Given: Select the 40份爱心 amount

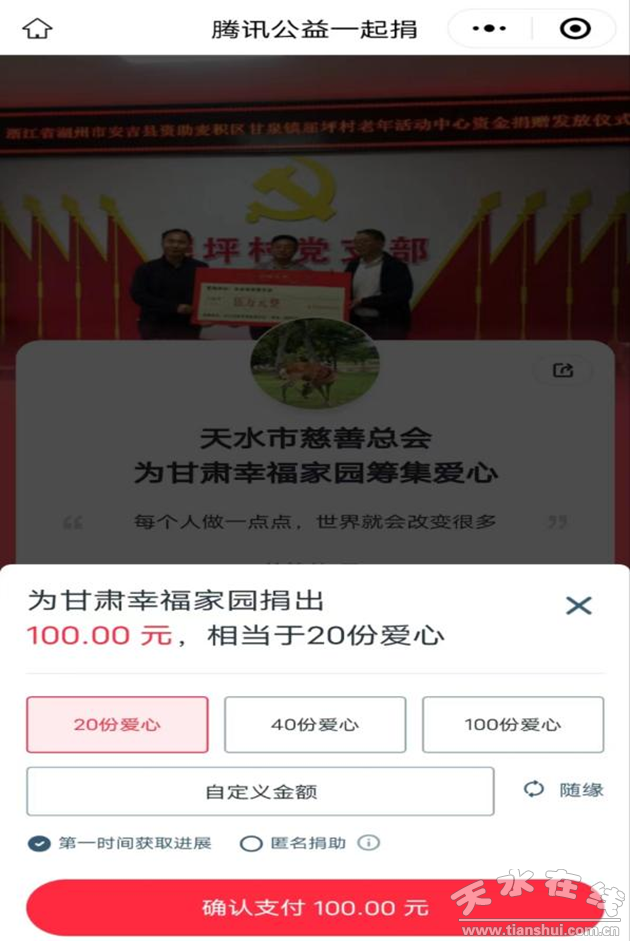Looking at the screenshot, I should pos(315,725).
